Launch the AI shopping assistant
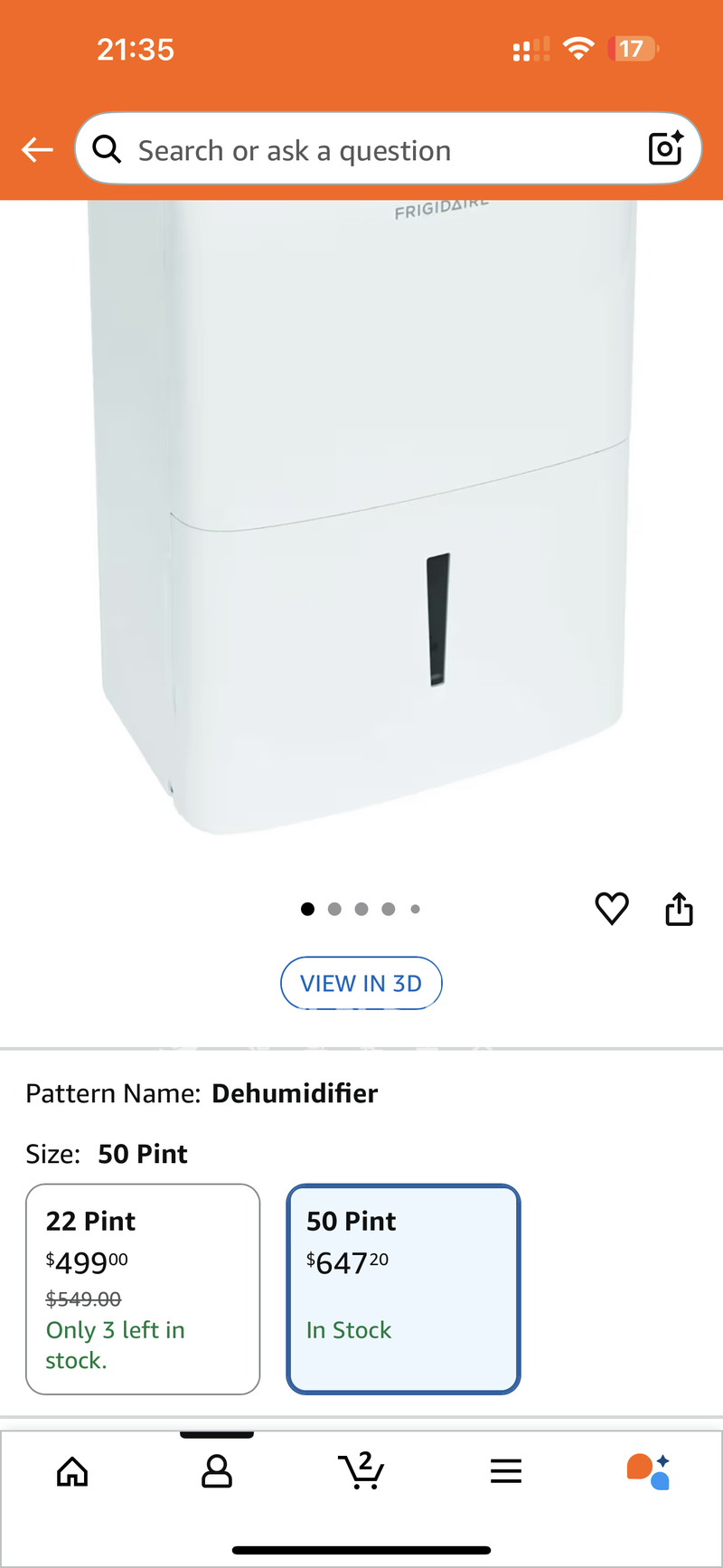 648,1471
